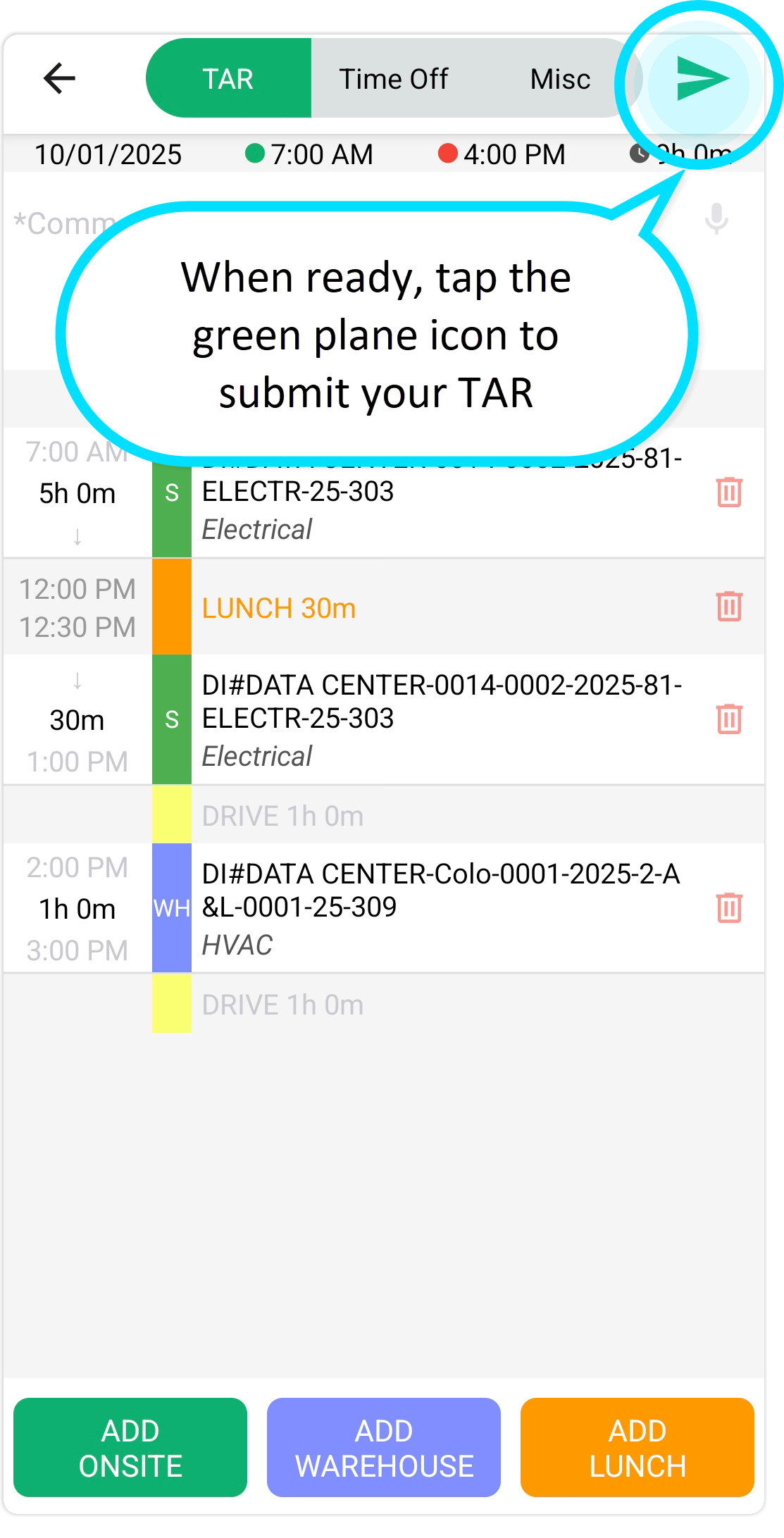This screenshot has height=1538, width=784.
Task: Open the HVAC Colo-0001 entry
Action: point(440,907)
